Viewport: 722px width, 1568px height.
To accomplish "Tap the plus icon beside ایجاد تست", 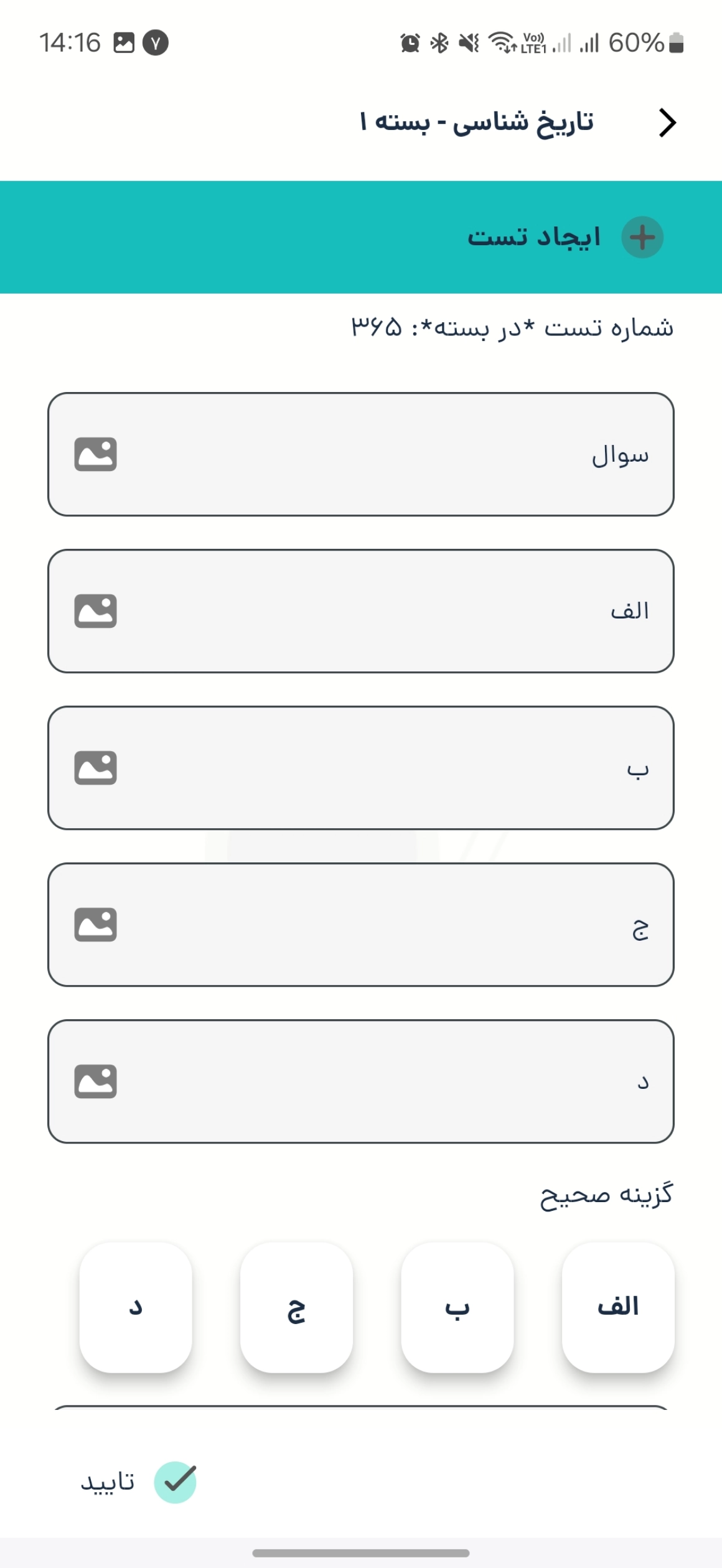I will click(x=642, y=237).
